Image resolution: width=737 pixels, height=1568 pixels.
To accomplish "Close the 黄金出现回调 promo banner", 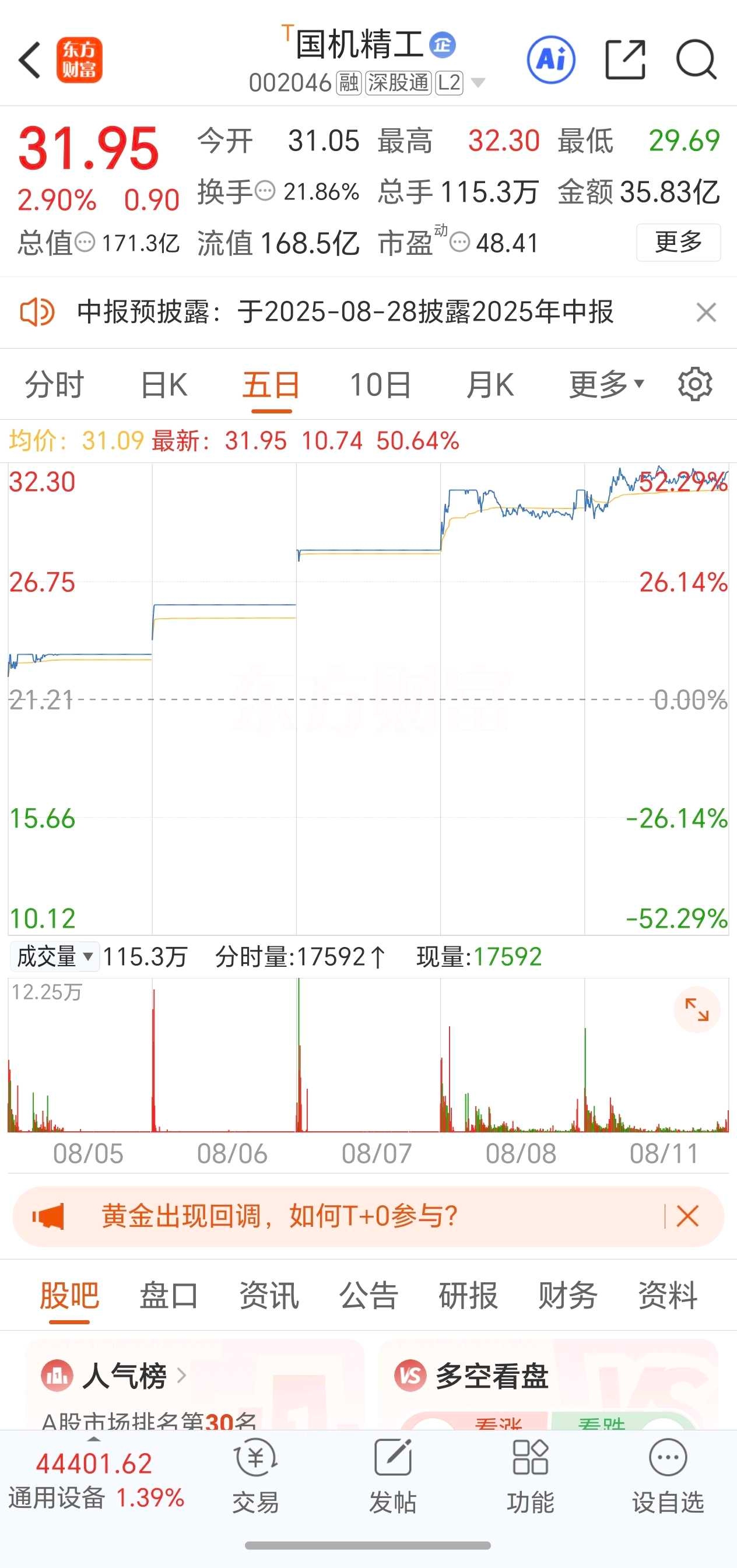I will (x=687, y=1216).
